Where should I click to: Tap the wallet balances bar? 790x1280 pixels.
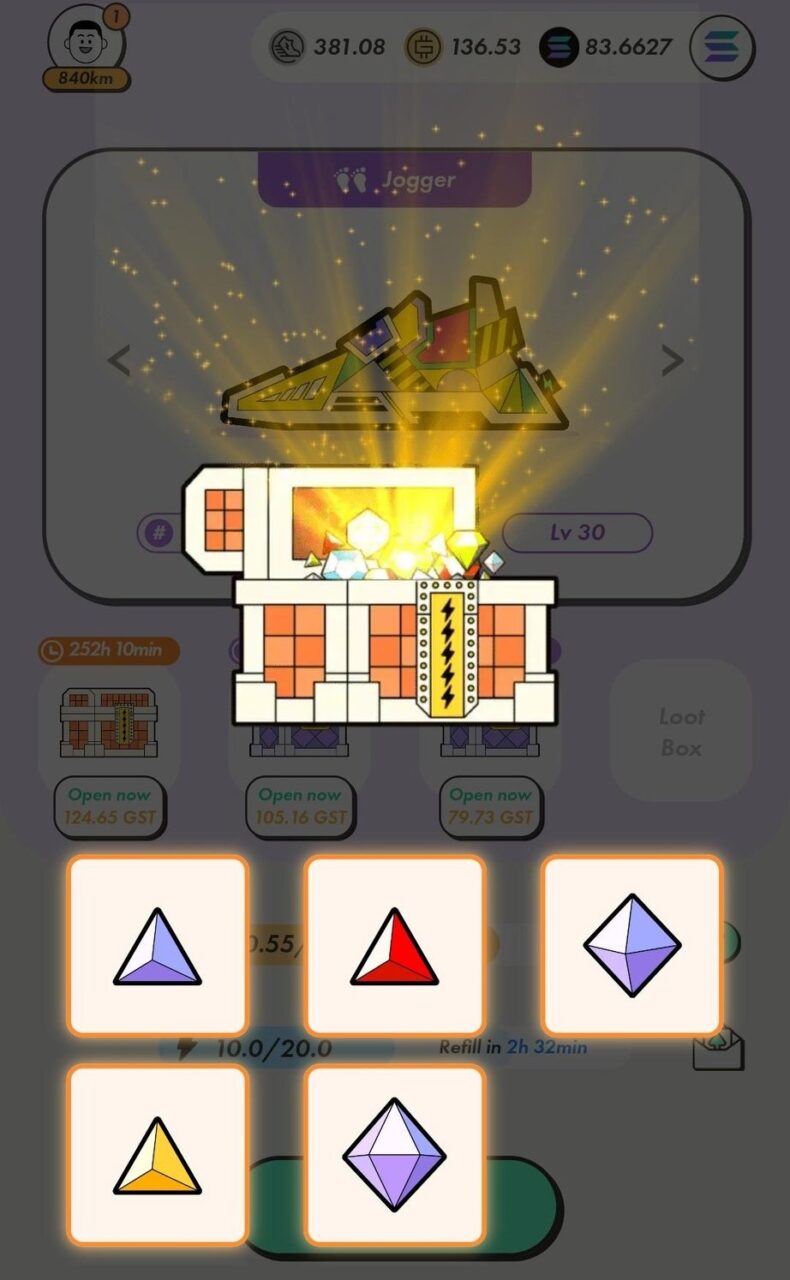(x=473, y=46)
